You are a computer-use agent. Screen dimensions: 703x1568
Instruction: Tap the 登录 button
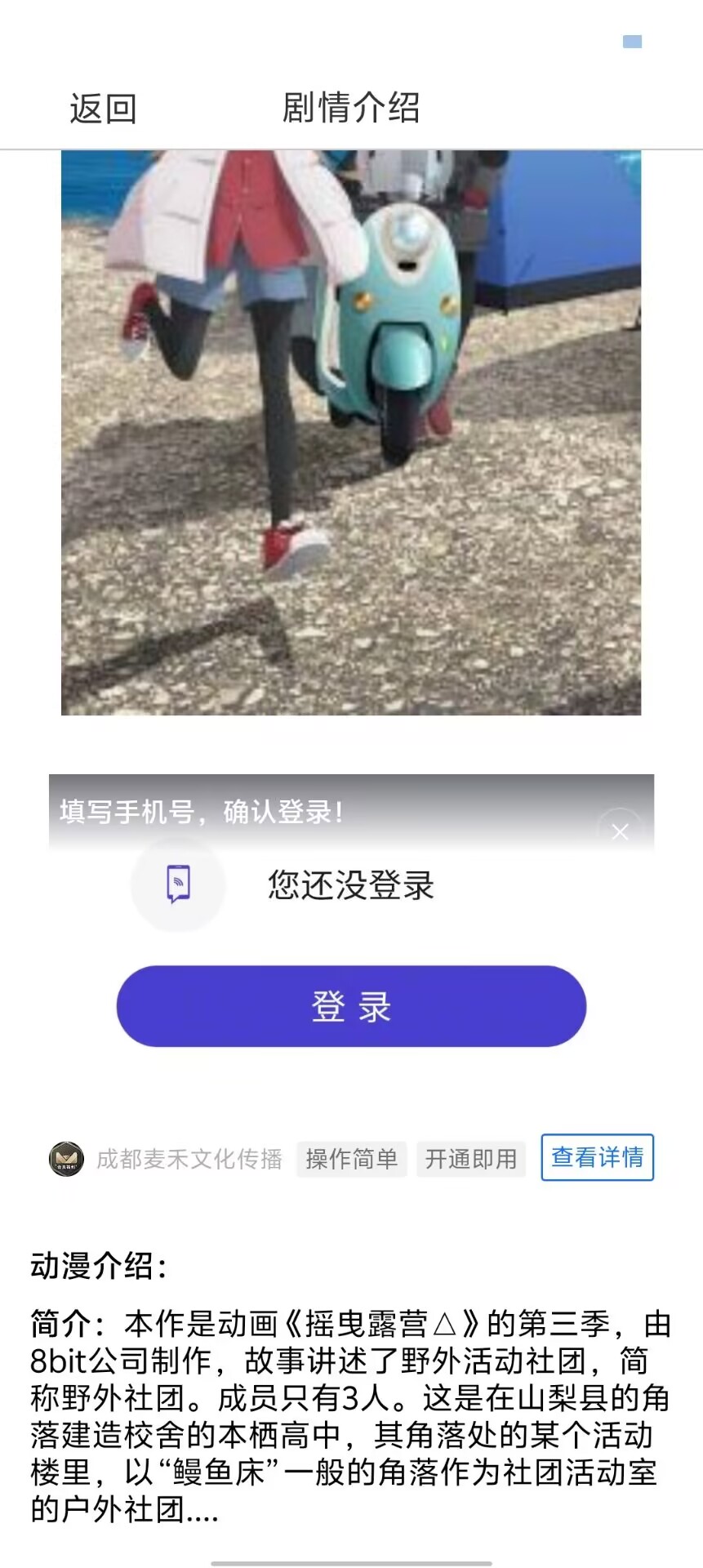click(x=351, y=1006)
